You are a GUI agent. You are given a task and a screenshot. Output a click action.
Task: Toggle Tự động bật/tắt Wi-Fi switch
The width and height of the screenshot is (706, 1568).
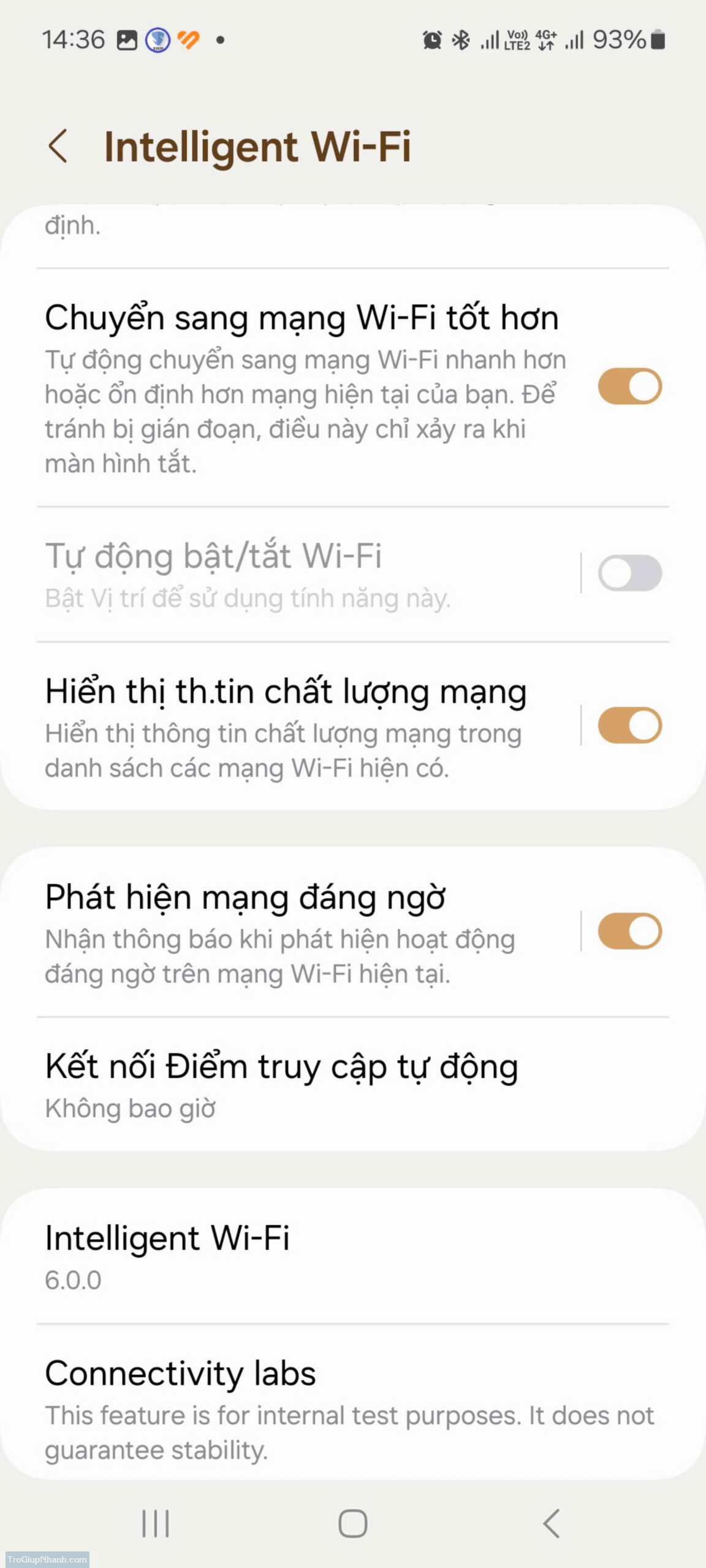pyautogui.click(x=629, y=573)
